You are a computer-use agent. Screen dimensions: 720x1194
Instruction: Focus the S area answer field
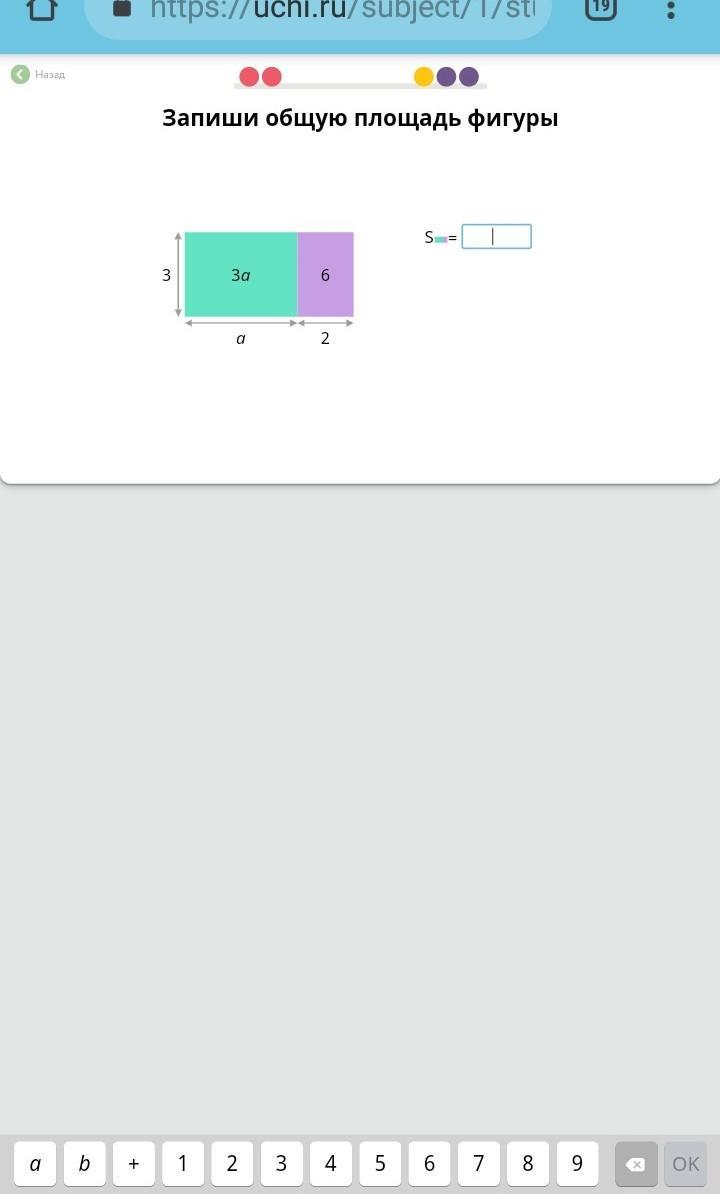click(x=496, y=237)
